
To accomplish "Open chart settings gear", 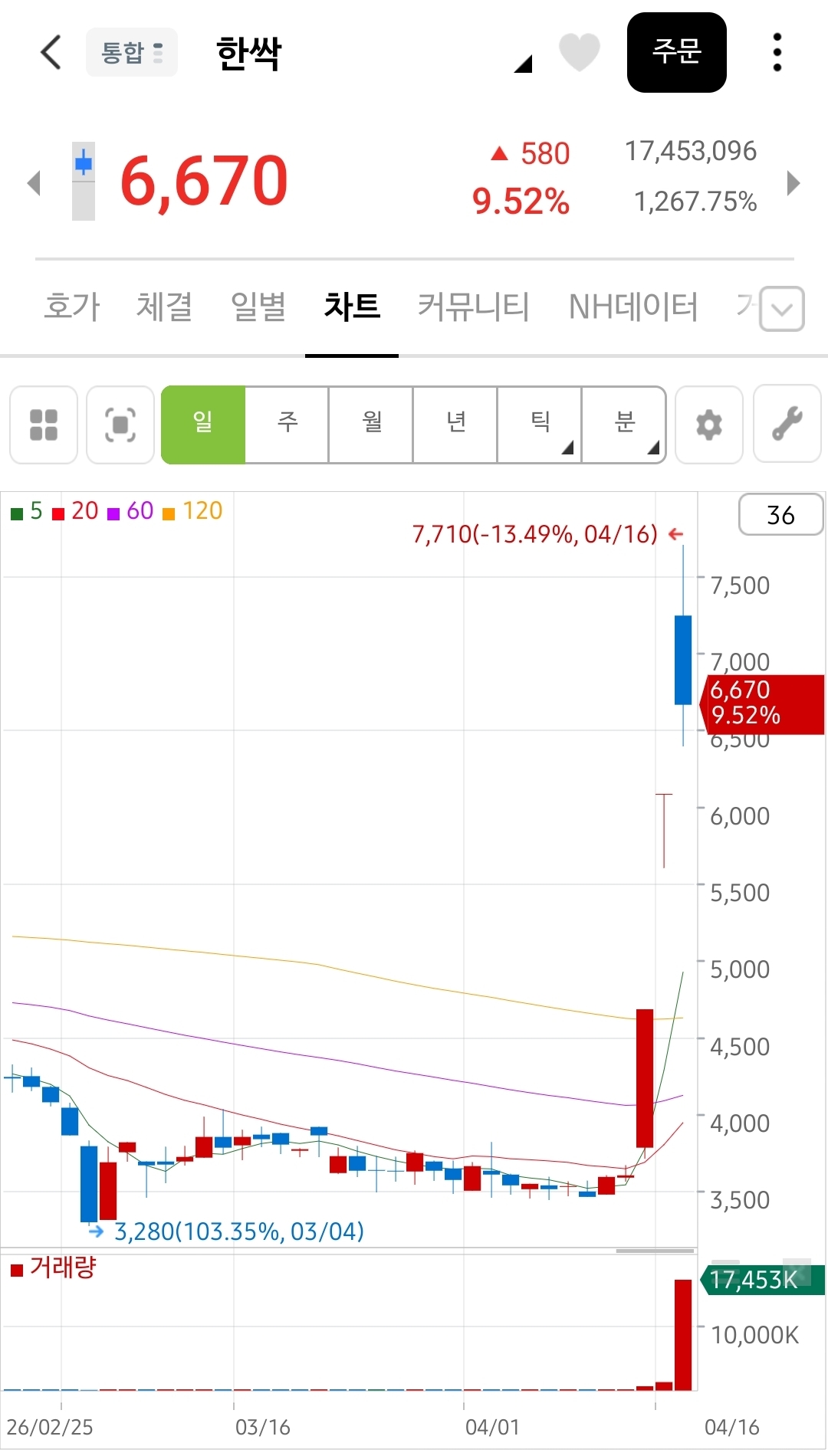I will coord(708,425).
